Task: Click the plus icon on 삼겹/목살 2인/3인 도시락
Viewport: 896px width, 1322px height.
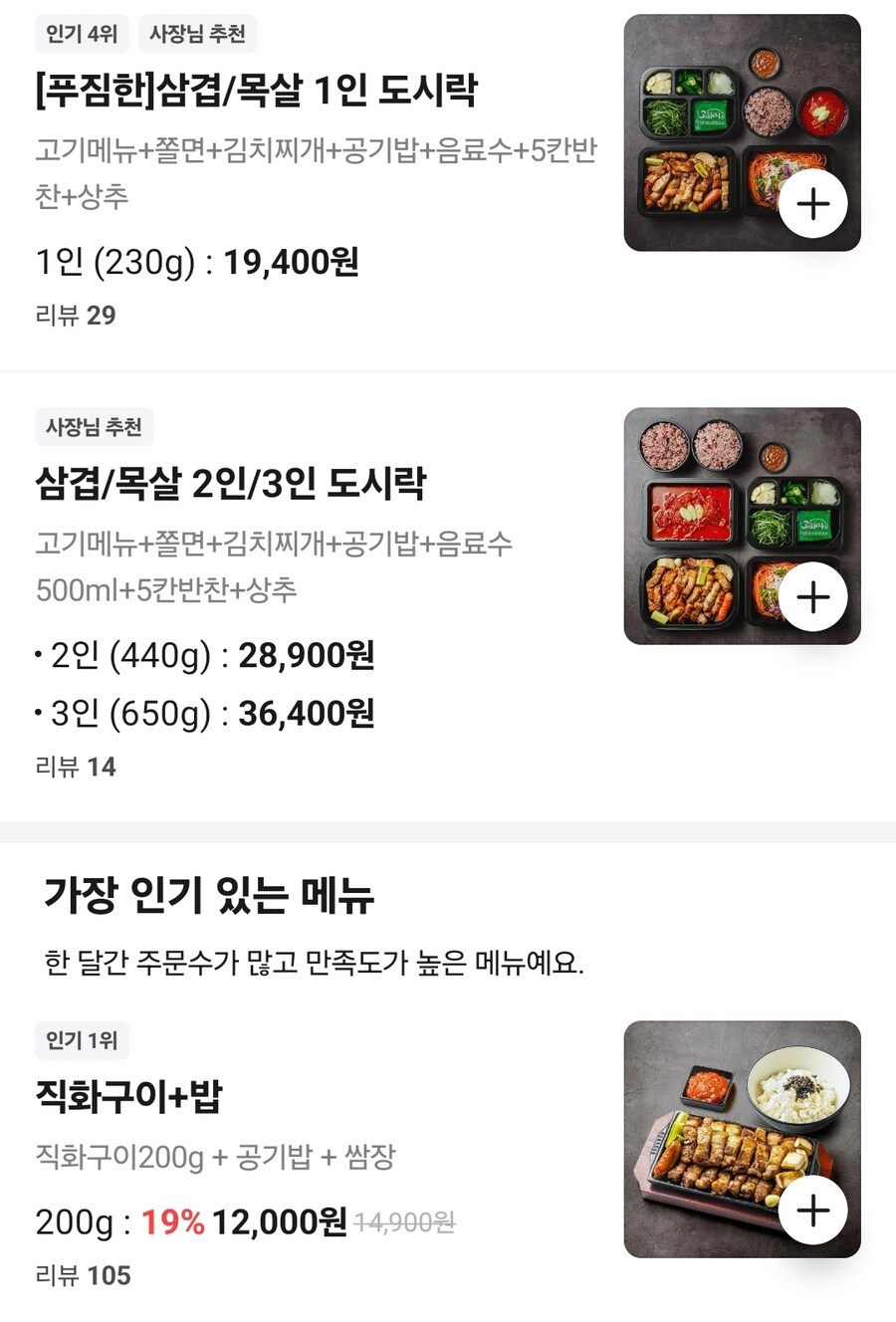Action: 814,597
